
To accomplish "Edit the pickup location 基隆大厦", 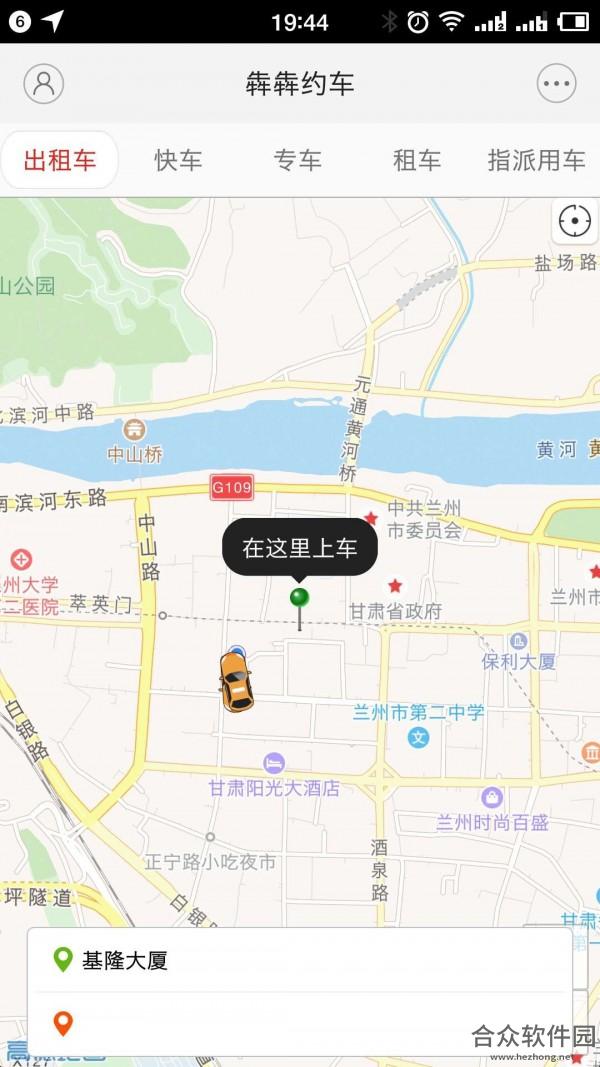I will click(x=300, y=960).
